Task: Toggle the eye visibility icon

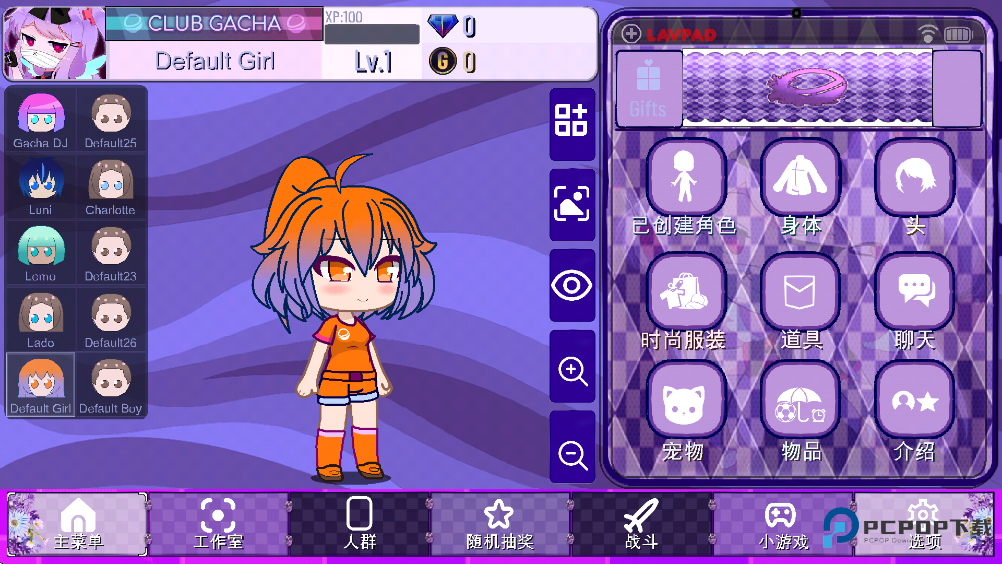Action: pyautogui.click(x=572, y=286)
